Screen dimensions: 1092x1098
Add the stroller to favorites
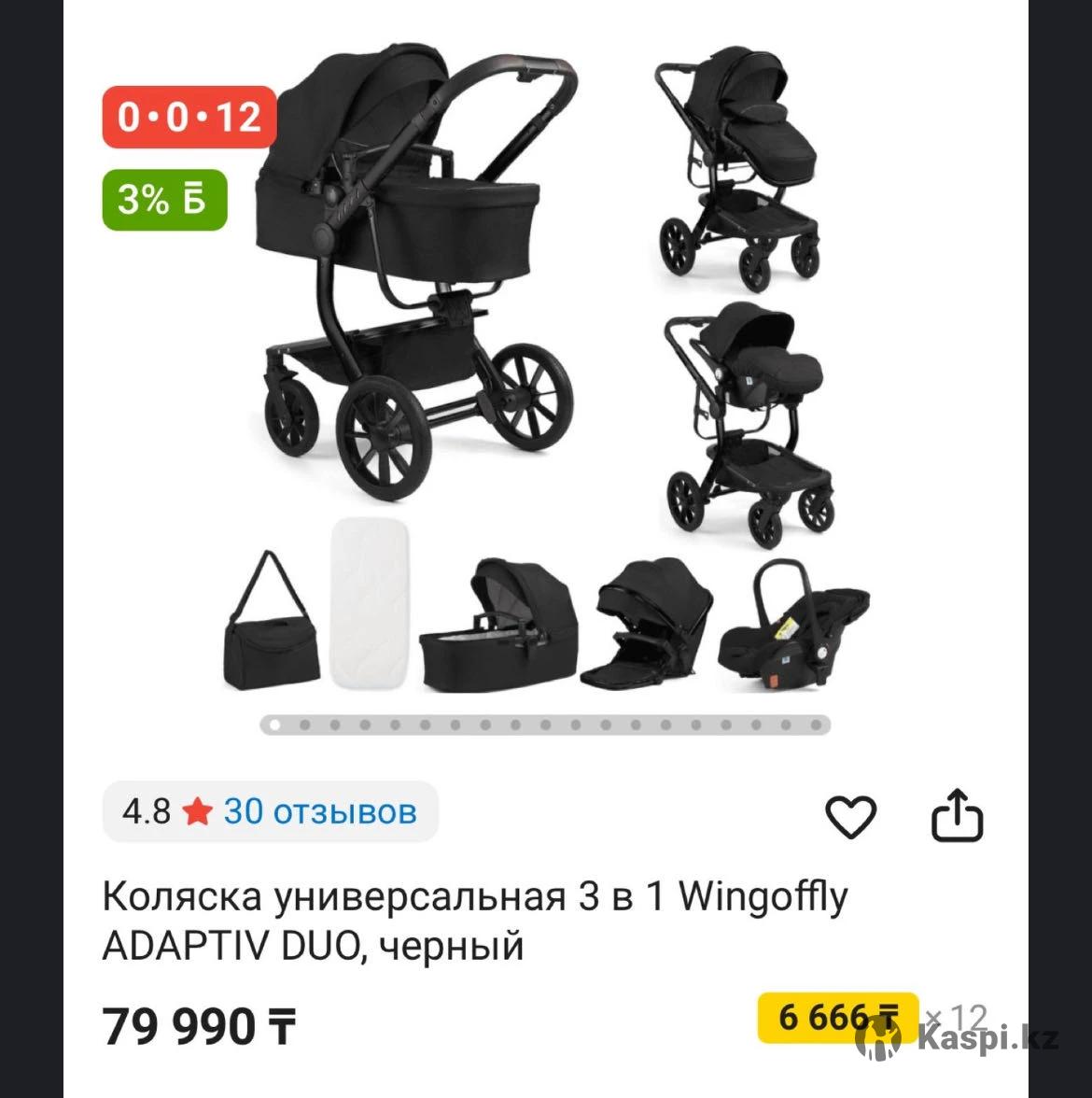tap(850, 817)
